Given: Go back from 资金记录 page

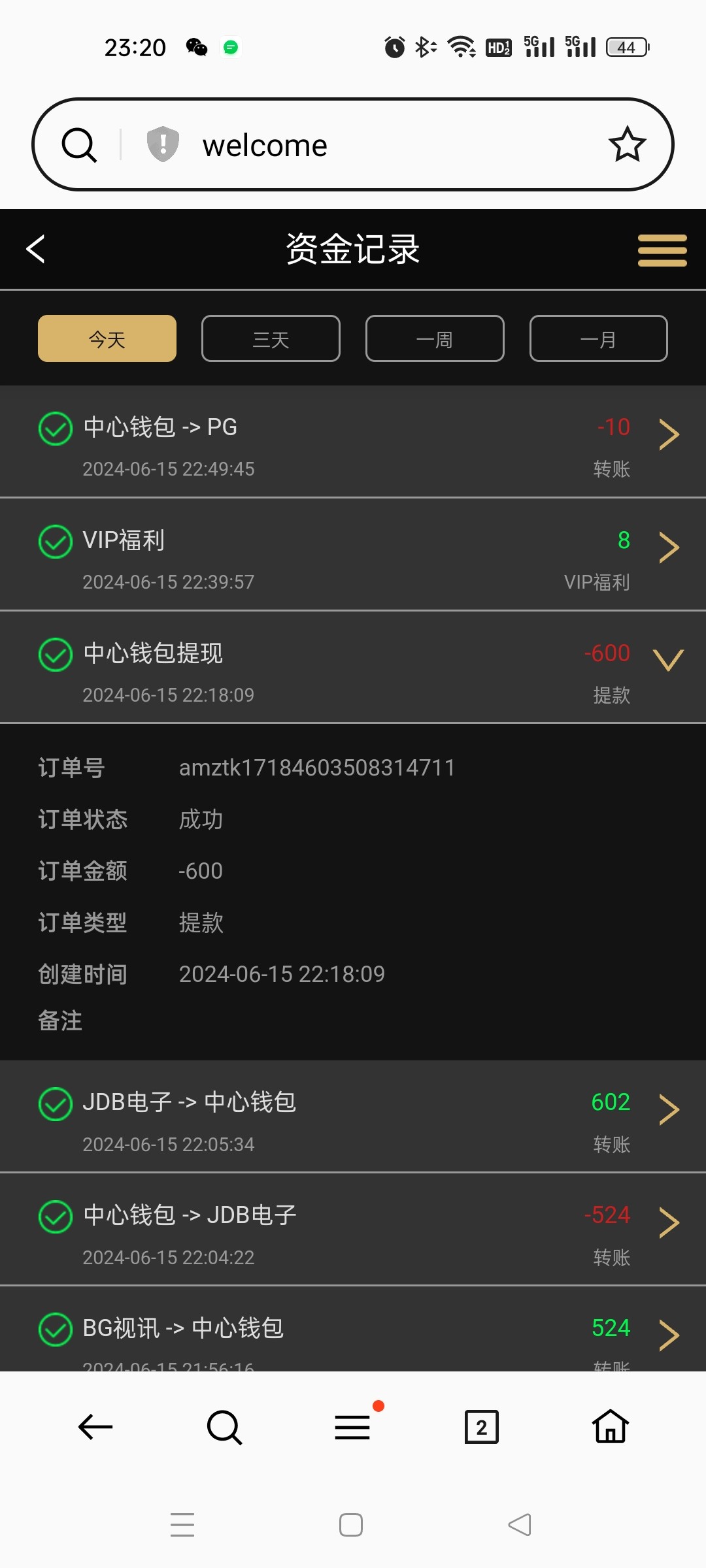Looking at the screenshot, I should click(x=36, y=249).
